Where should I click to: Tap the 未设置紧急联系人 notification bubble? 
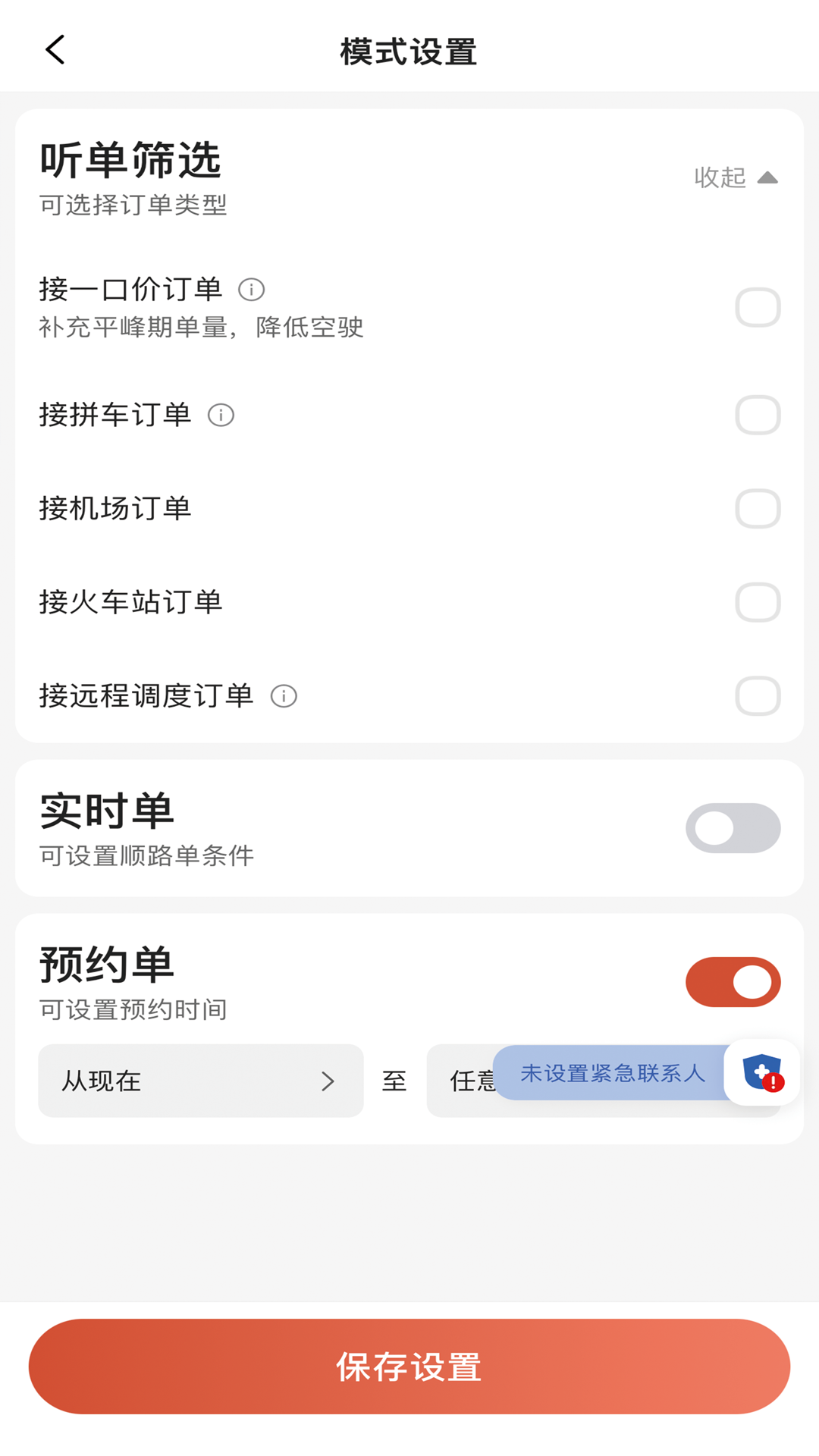(611, 1073)
